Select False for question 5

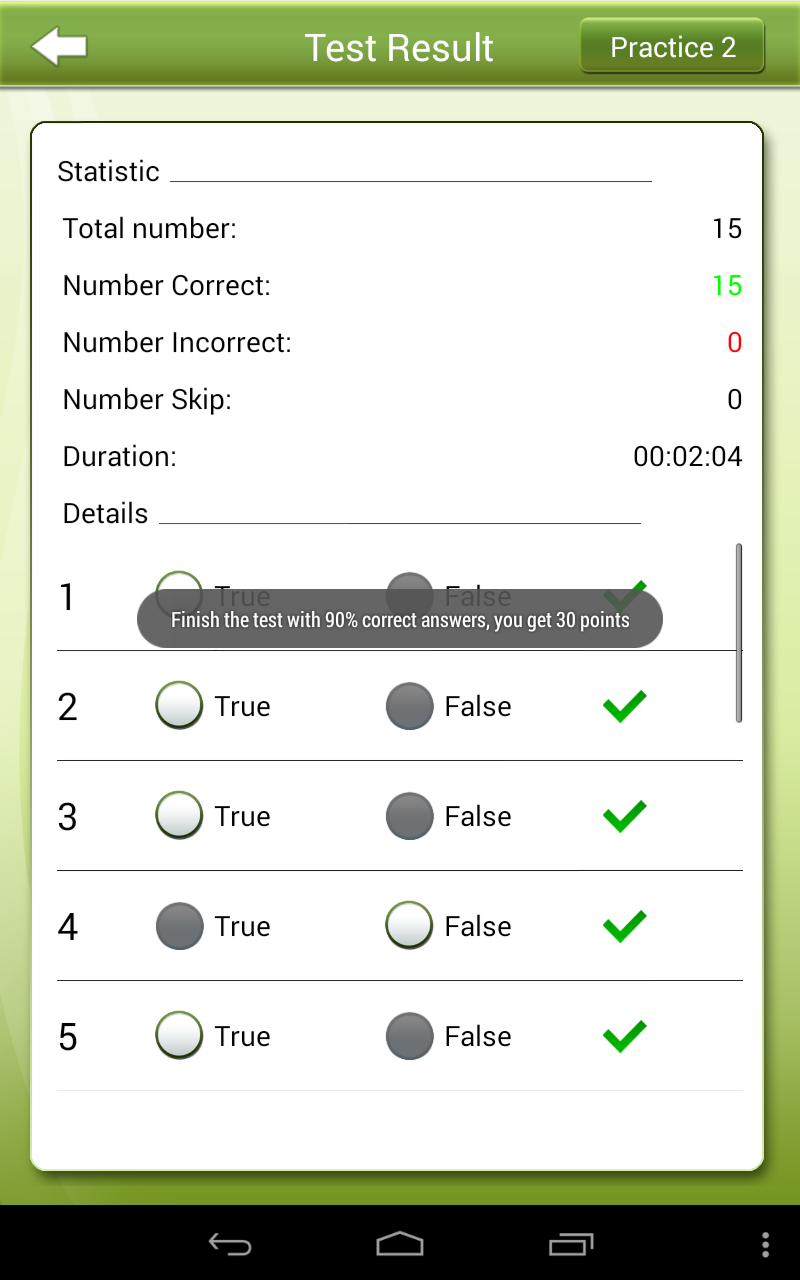[410, 1036]
